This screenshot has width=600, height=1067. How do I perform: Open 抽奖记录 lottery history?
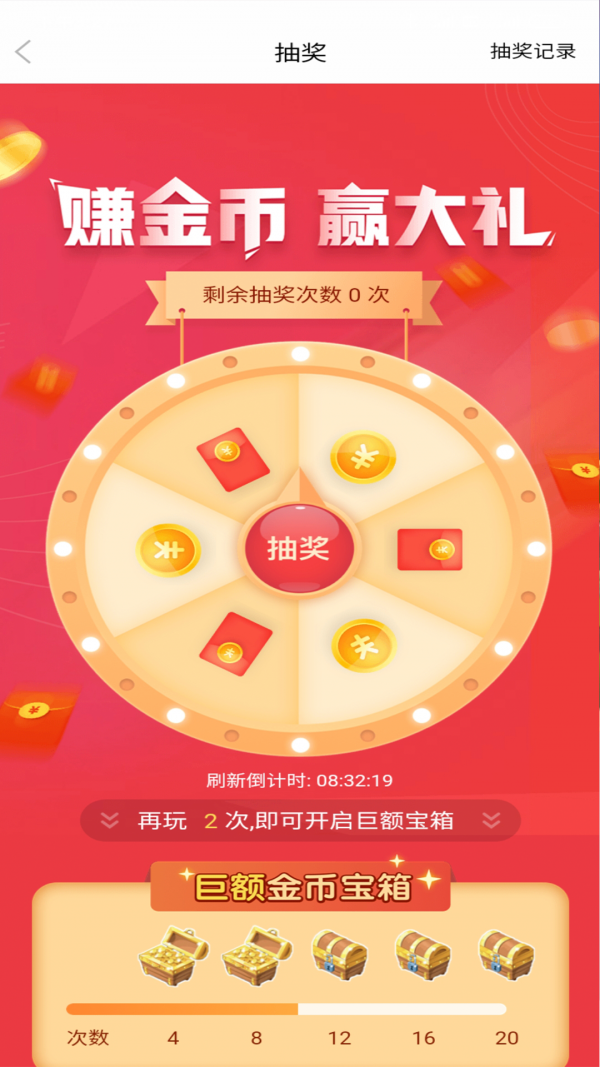click(532, 52)
